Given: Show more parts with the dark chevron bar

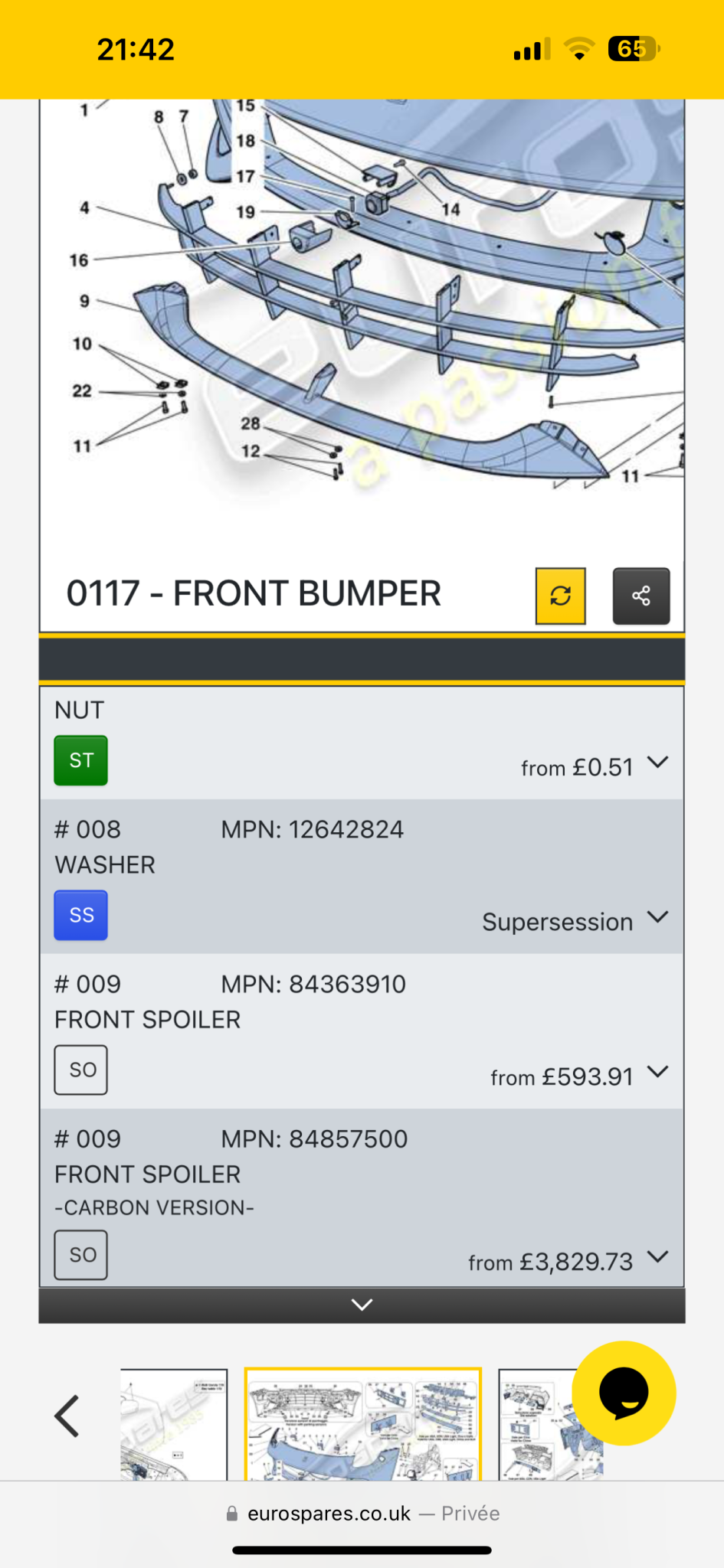Looking at the screenshot, I should pyautogui.click(x=362, y=1305).
